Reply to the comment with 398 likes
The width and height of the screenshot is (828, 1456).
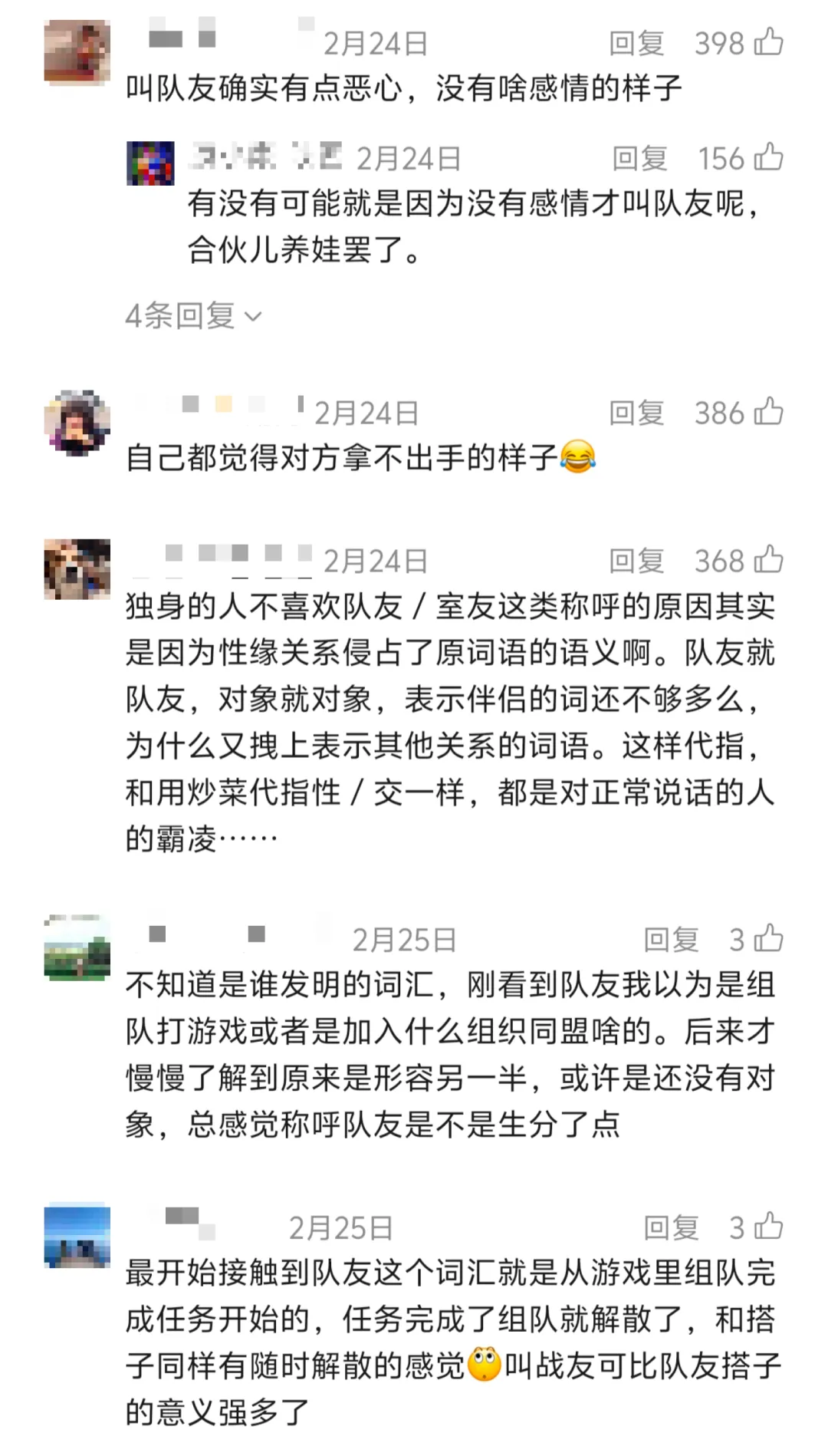click(x=636, y=44)
